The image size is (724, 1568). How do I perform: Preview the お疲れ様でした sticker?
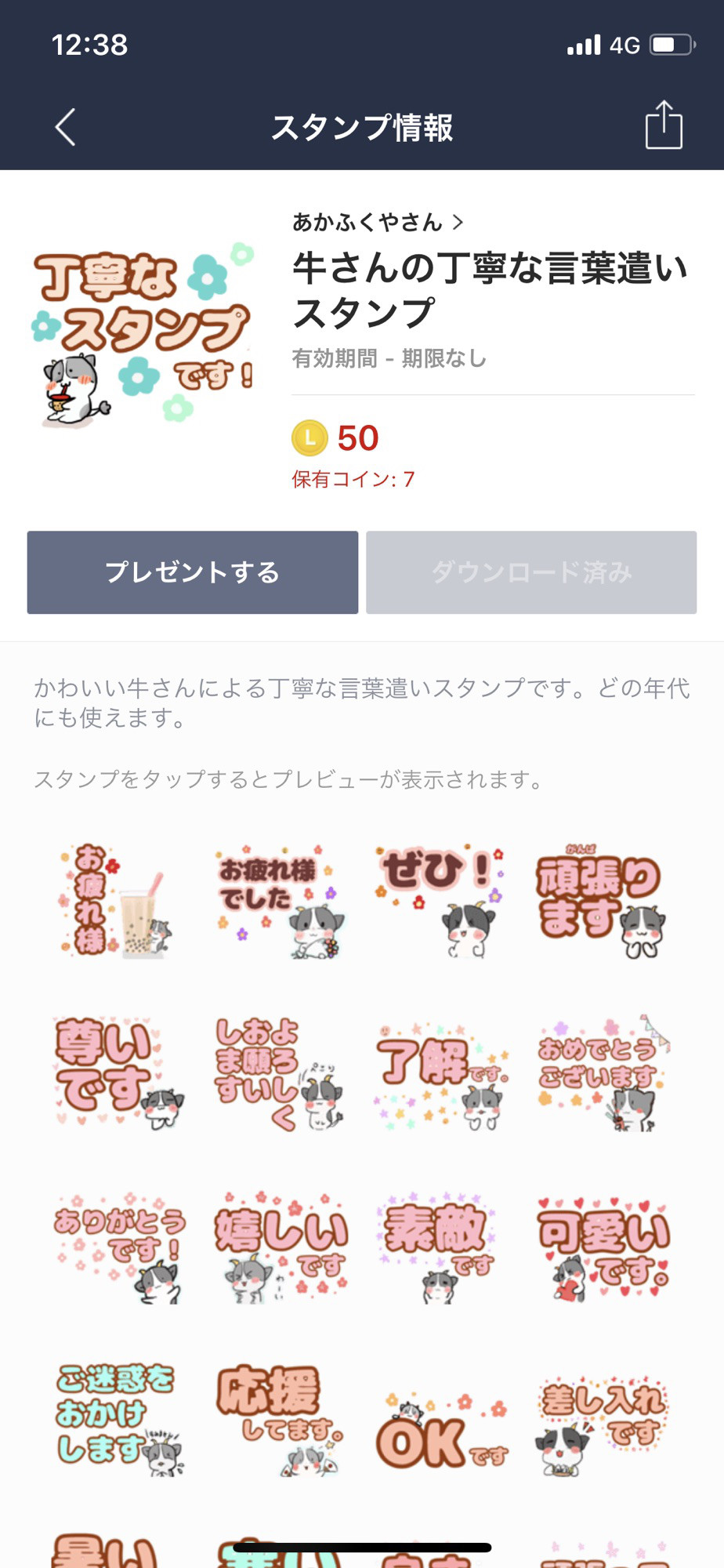coord(279,901)
